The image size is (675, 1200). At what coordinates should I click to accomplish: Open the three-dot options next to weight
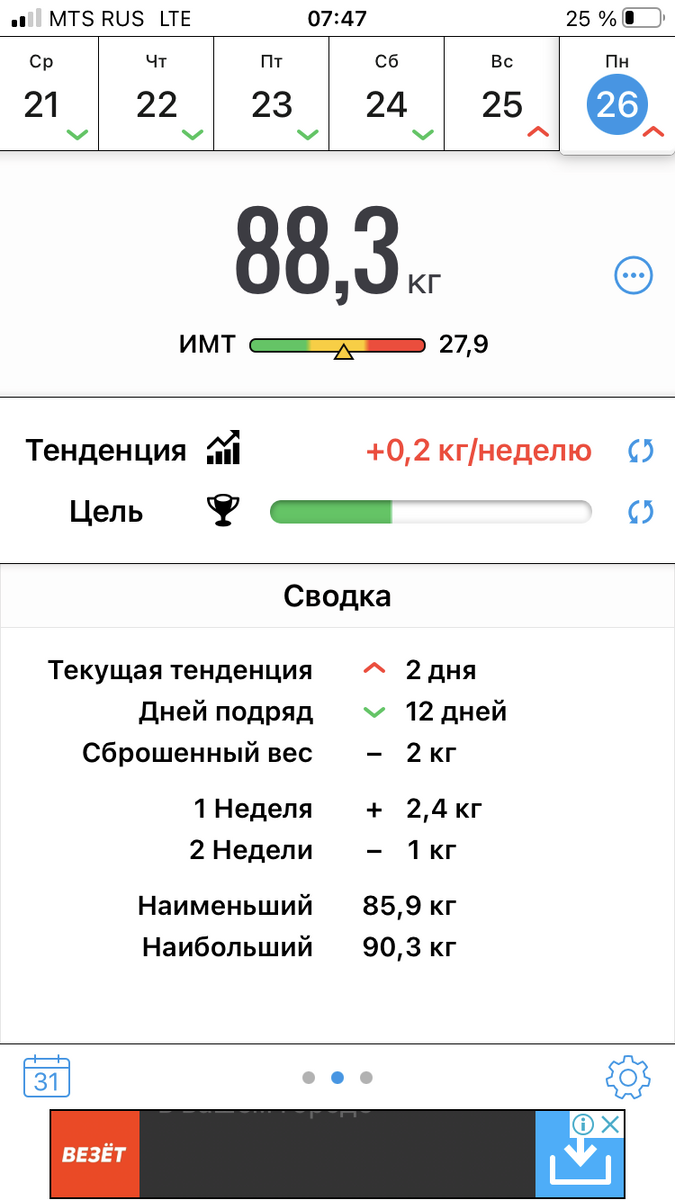[633, 275]
